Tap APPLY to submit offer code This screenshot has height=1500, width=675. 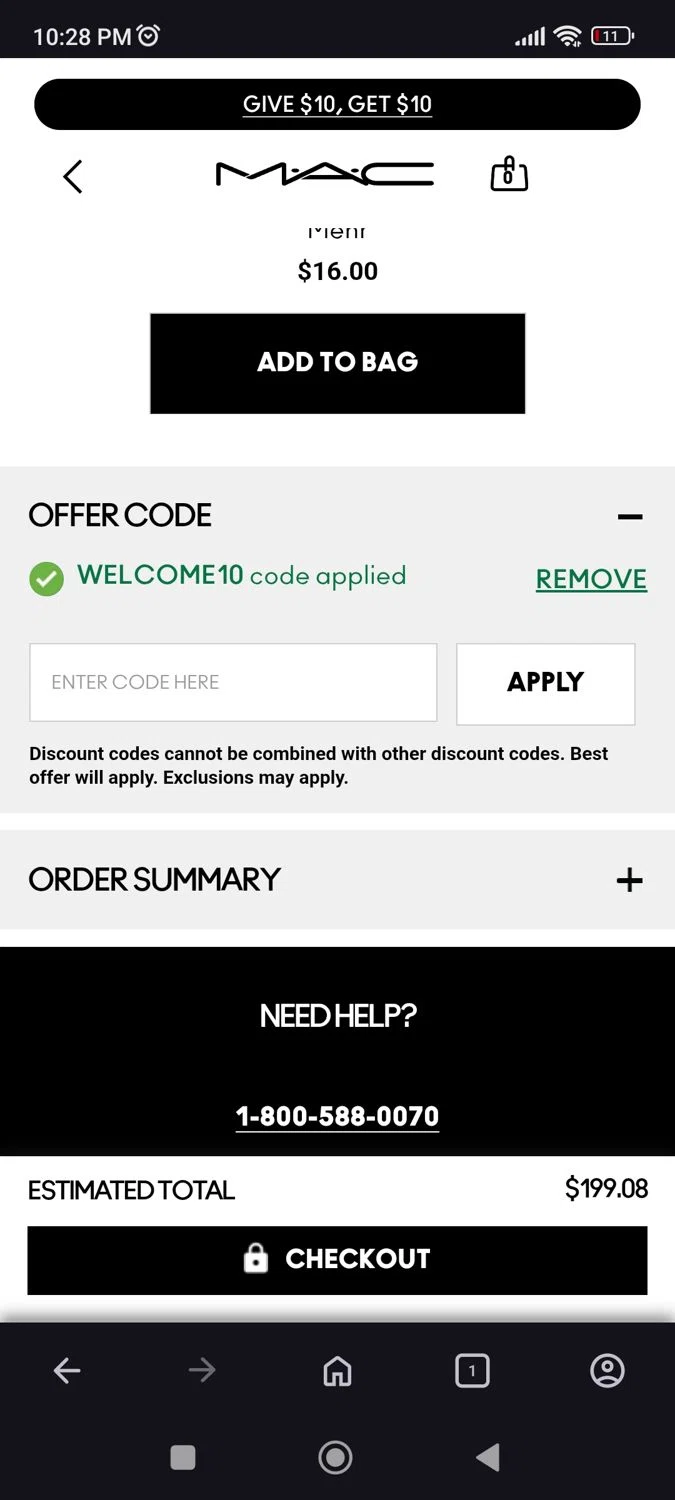[x=545, y=683]
